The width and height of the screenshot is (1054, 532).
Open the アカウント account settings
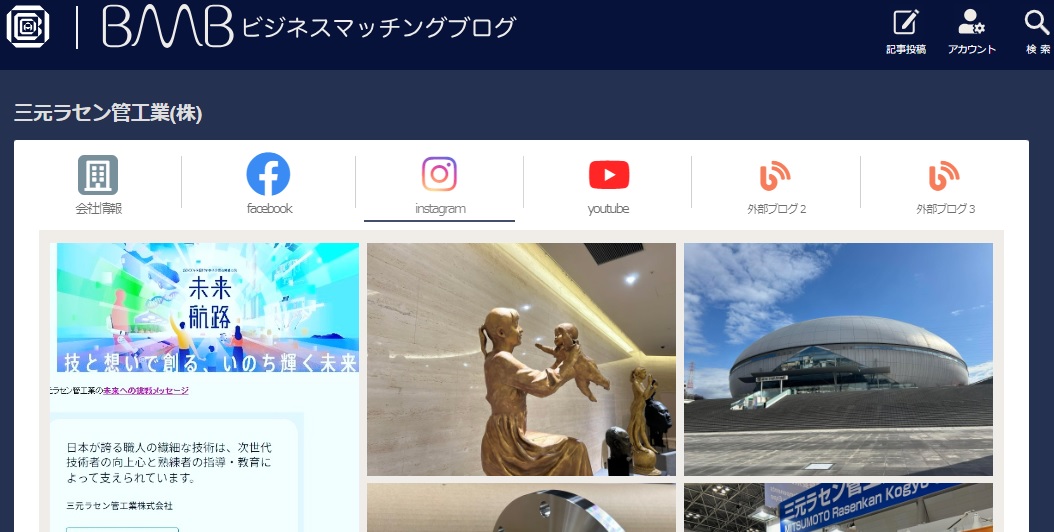(971, 32)
